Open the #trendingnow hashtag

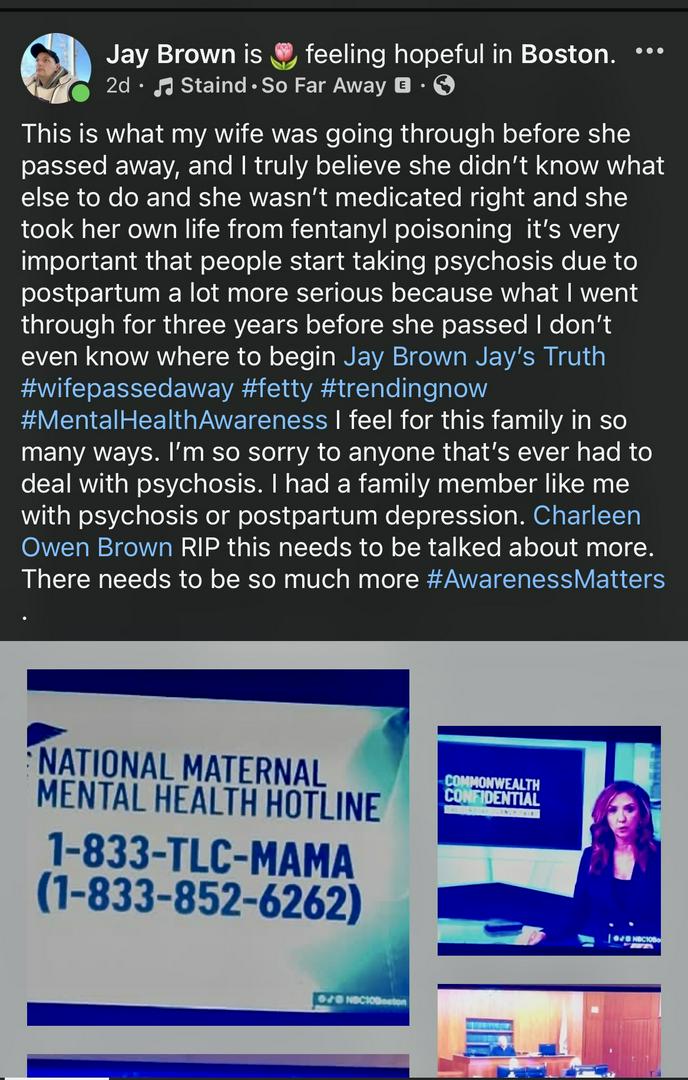click(x=404, y=389)
